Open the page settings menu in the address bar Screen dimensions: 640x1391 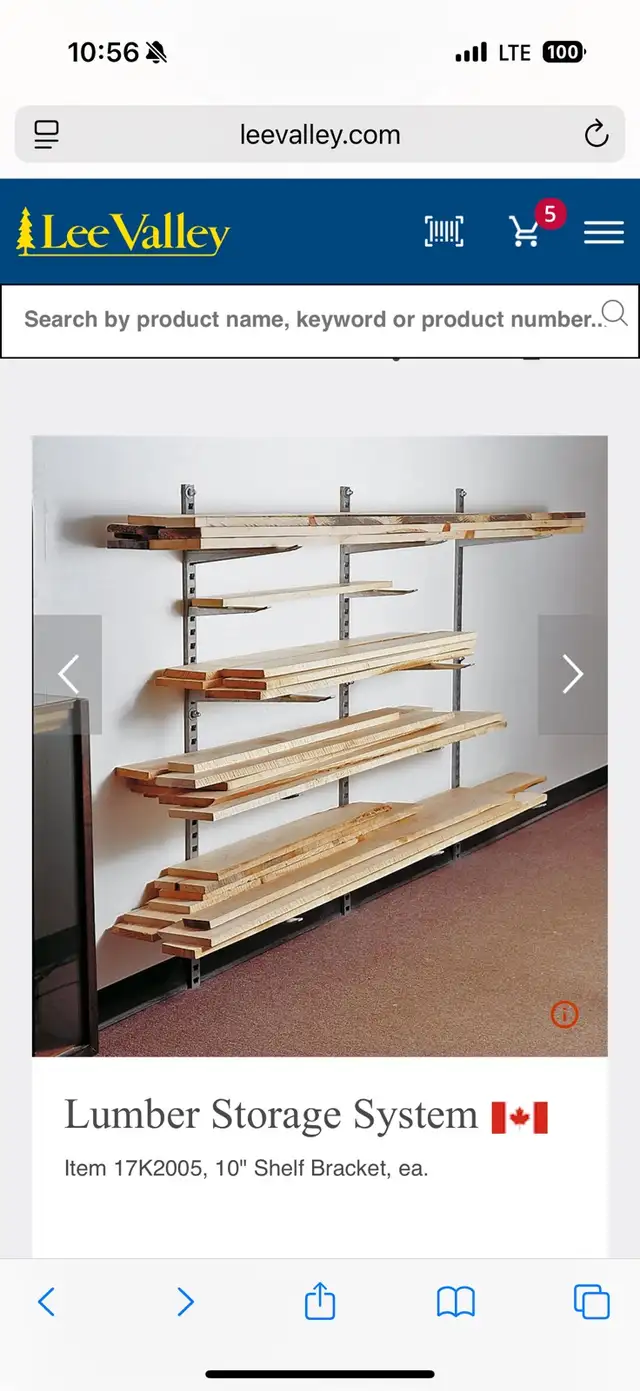(x=46, y=134)
